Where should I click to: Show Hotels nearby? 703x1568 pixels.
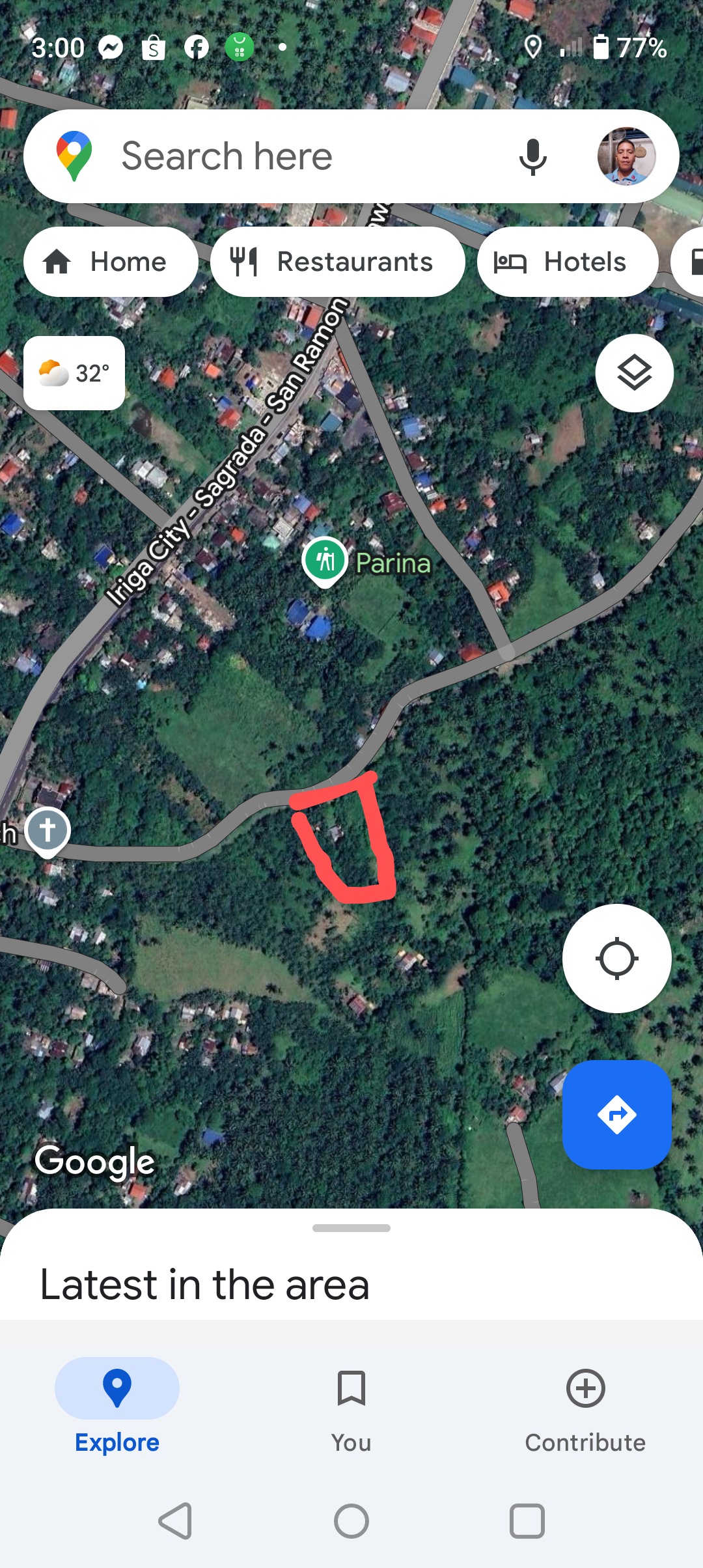click(567, 262)
